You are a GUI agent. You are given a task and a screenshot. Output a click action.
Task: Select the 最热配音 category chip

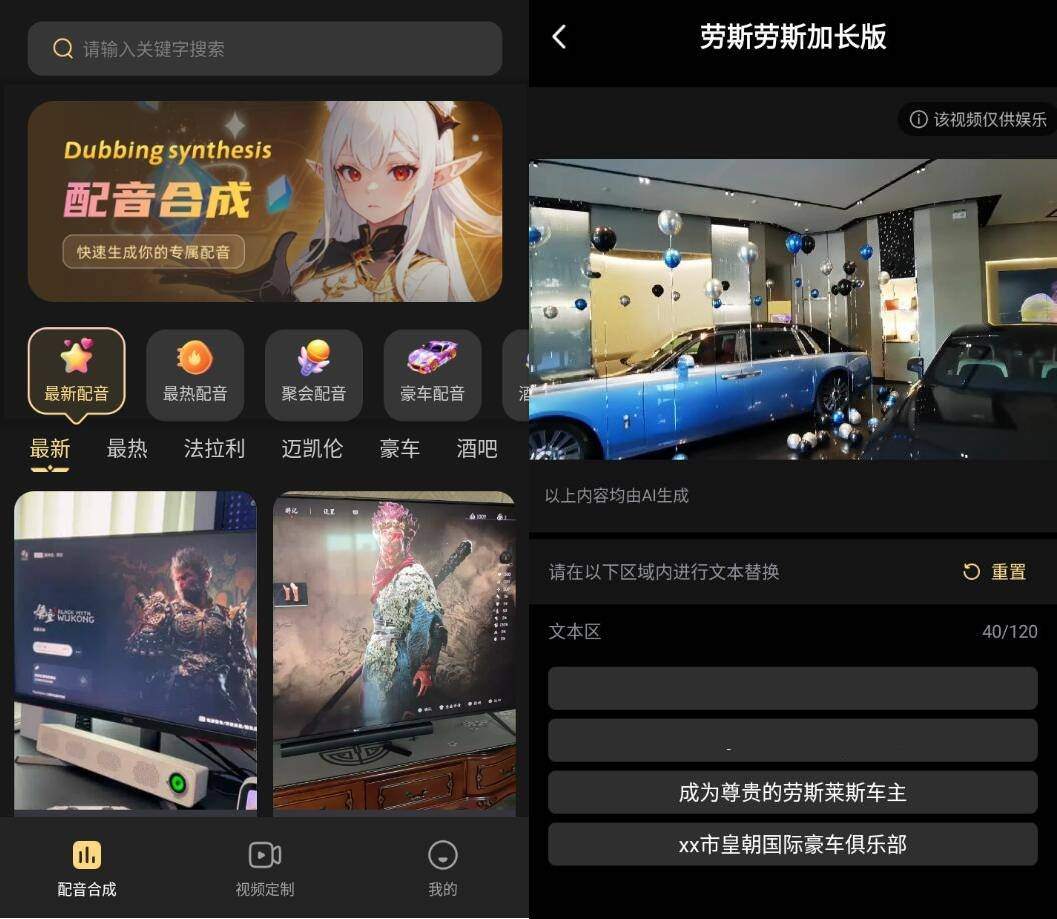[x=195, y=374]
